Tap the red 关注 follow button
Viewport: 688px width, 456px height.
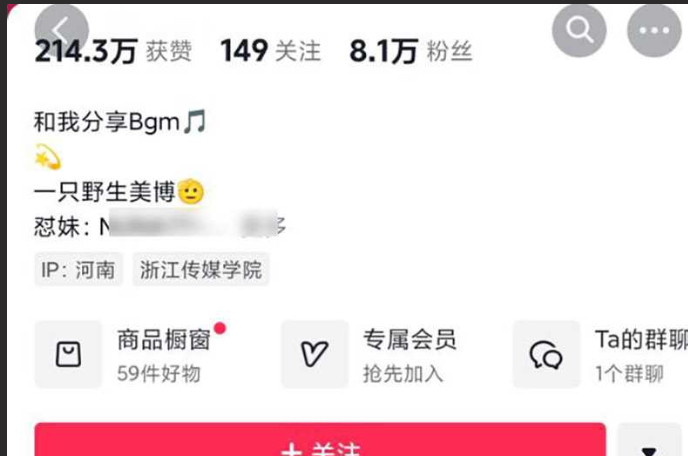click(x=320, y=442)
